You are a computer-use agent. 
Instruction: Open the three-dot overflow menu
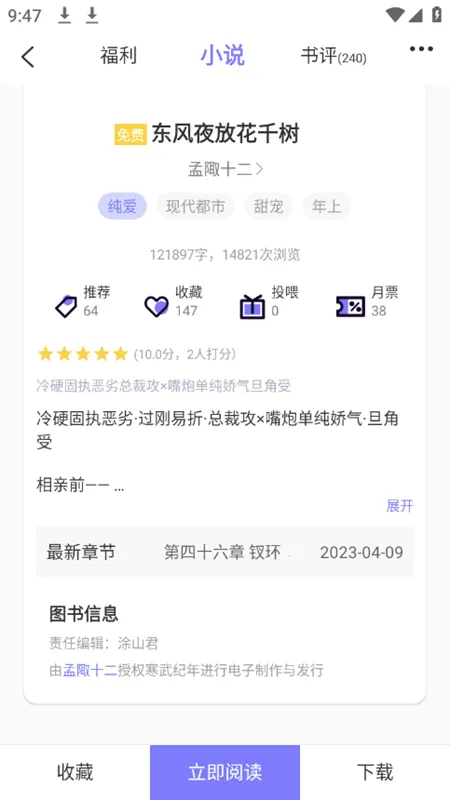tap(421, 49)
